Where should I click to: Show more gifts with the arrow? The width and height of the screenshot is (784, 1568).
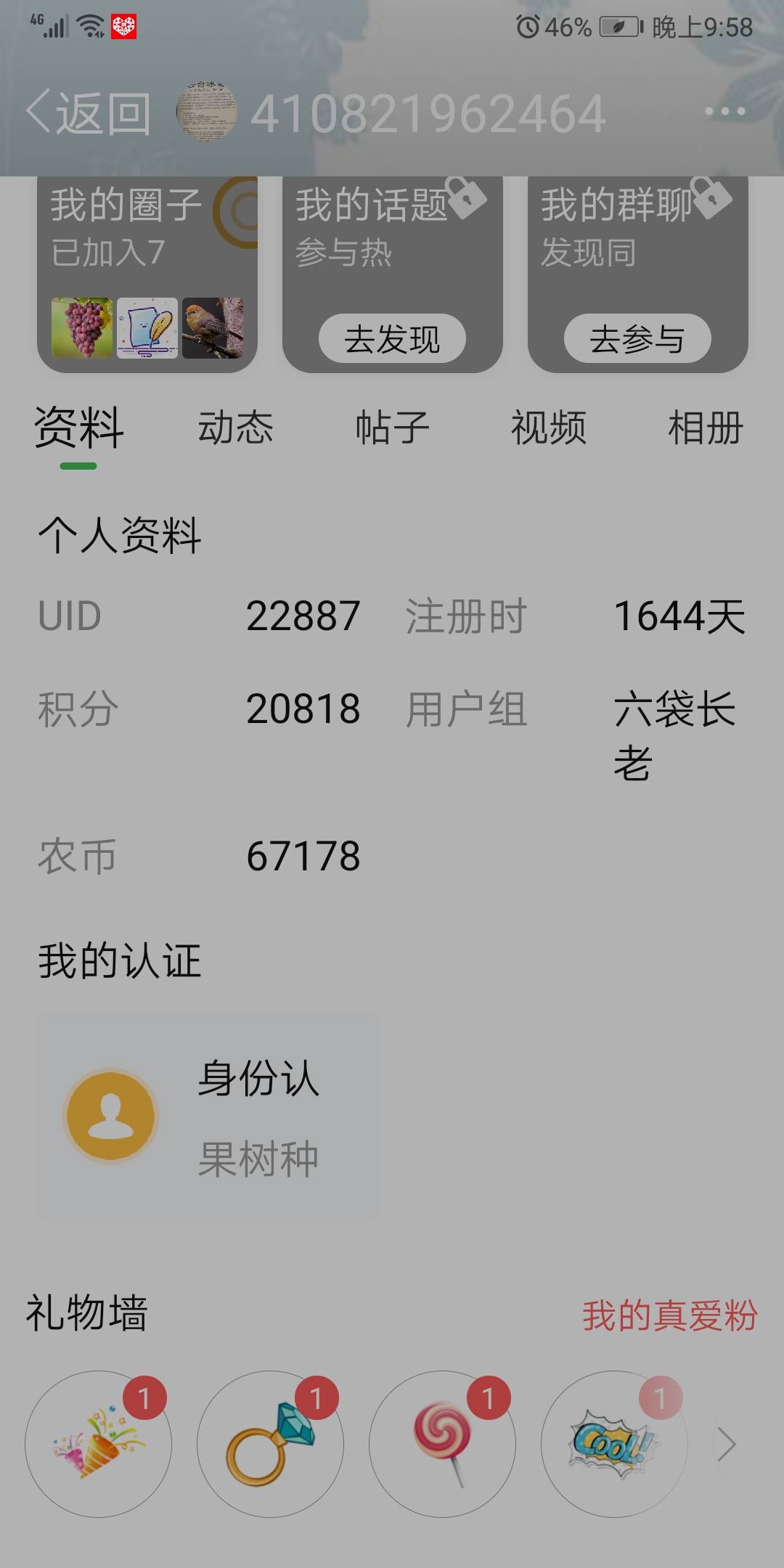tap(727, 1444)
